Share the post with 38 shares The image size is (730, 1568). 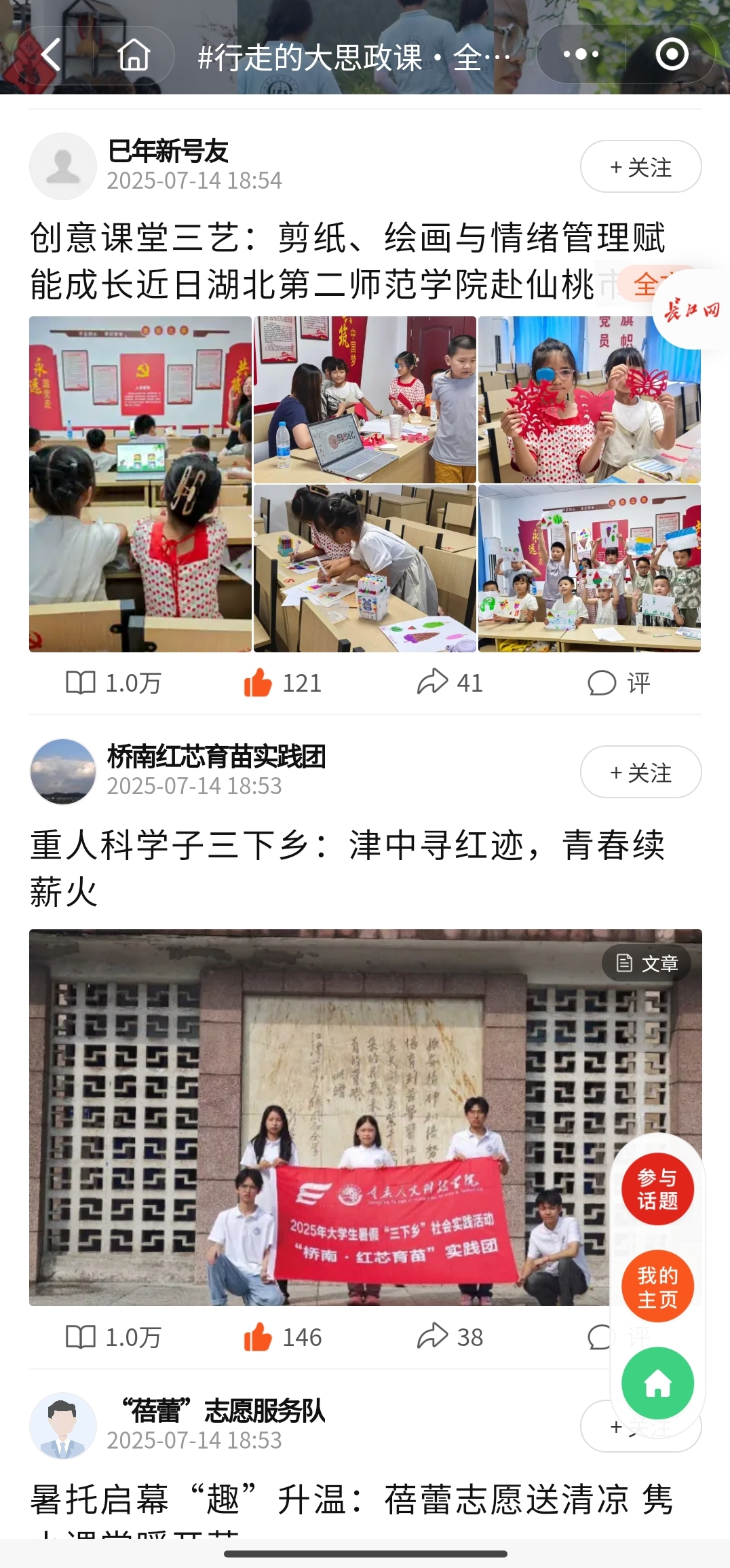[449, 1337]
